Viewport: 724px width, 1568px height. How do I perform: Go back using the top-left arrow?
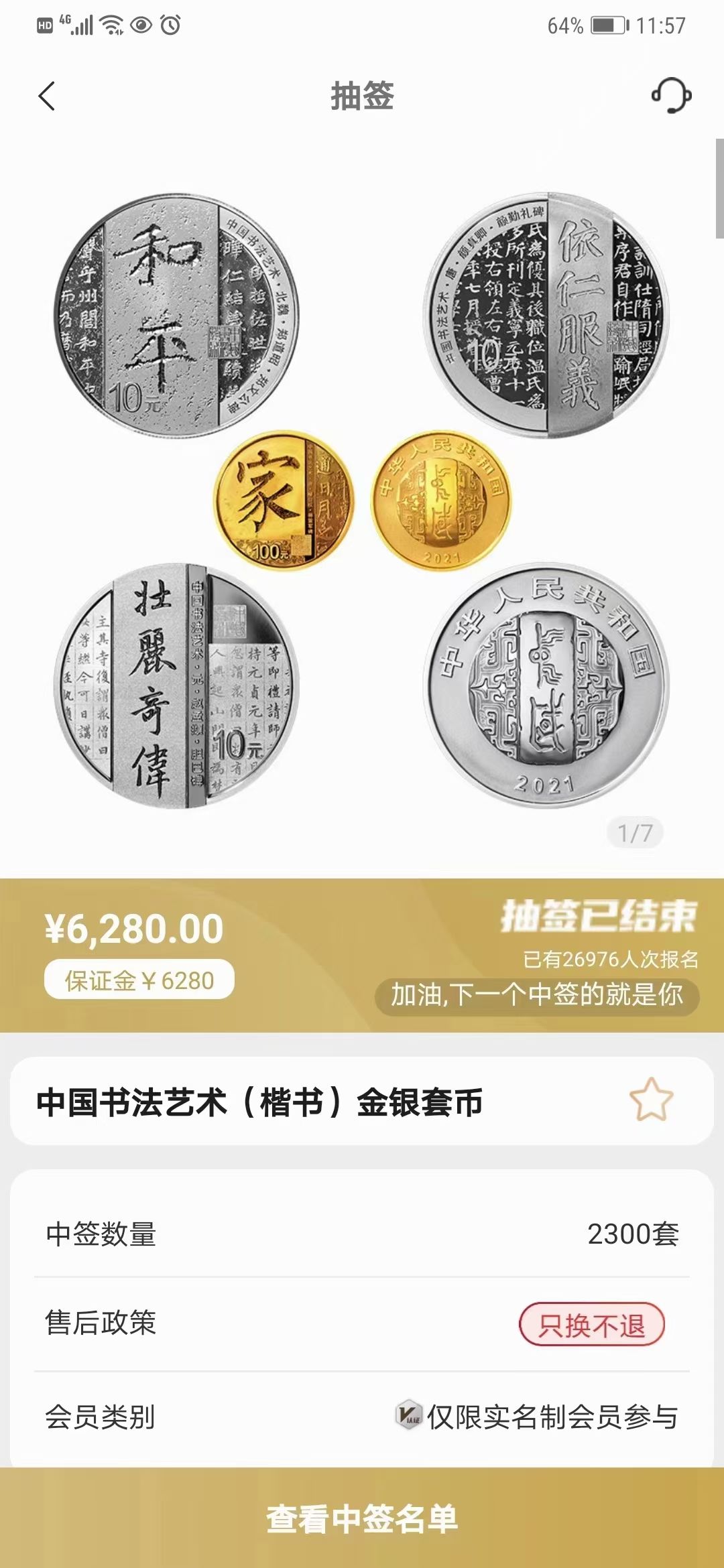pos(46,96)
